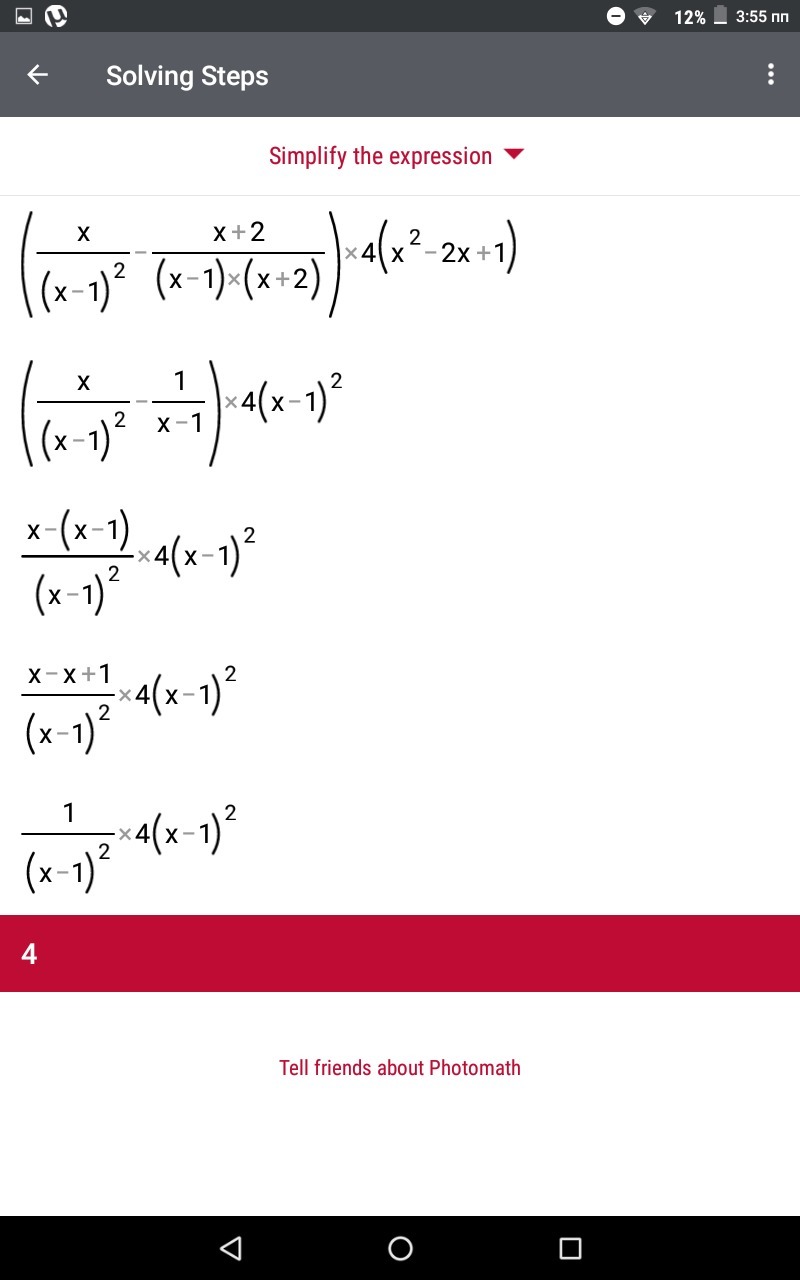The height and width of the screenshot is (1280, 800).
Task: Expand the Simplify the expression dropdown
Action: [x=397, y=156]
